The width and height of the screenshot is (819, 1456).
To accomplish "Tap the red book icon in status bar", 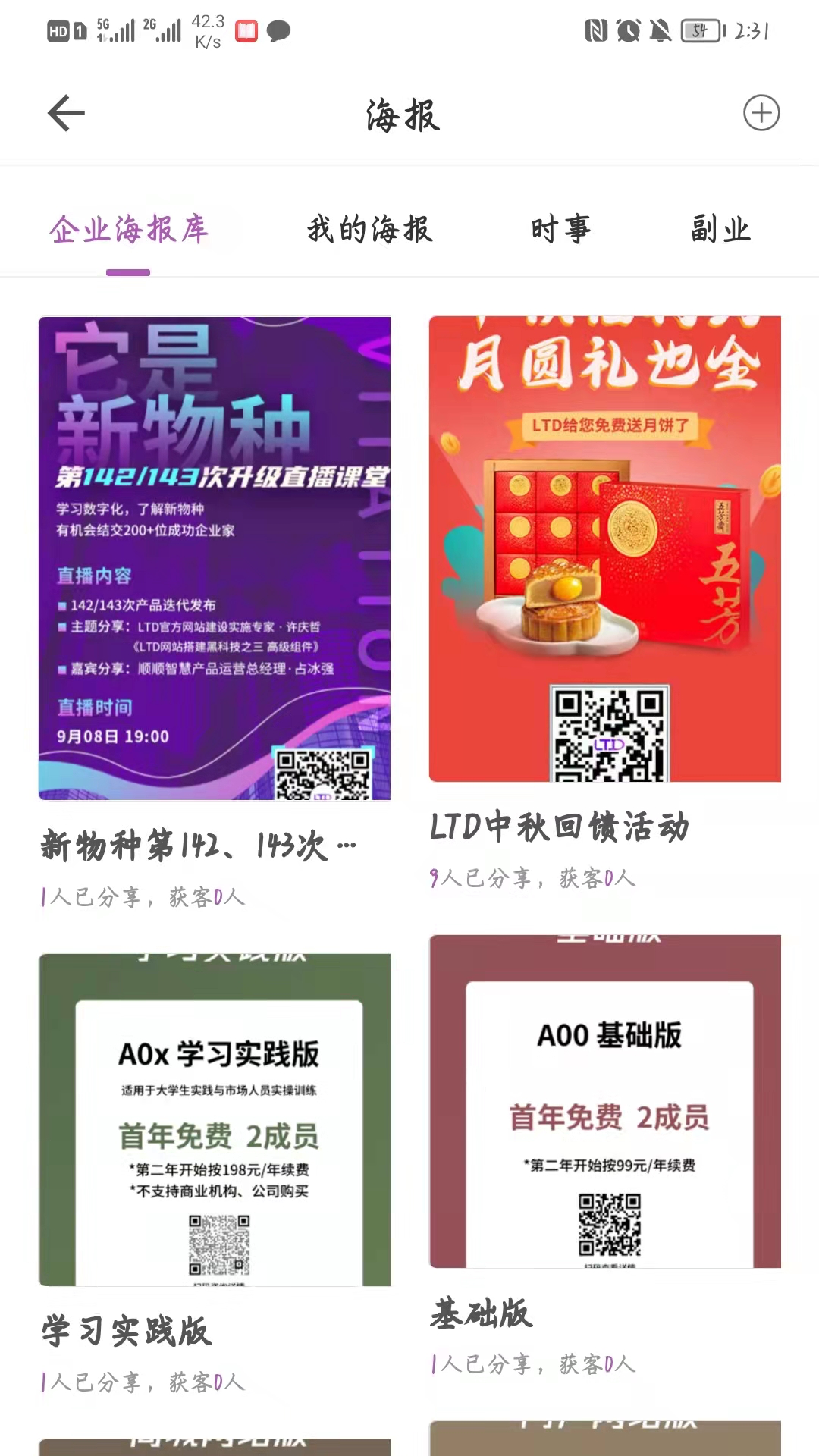I will pos(245,32).
